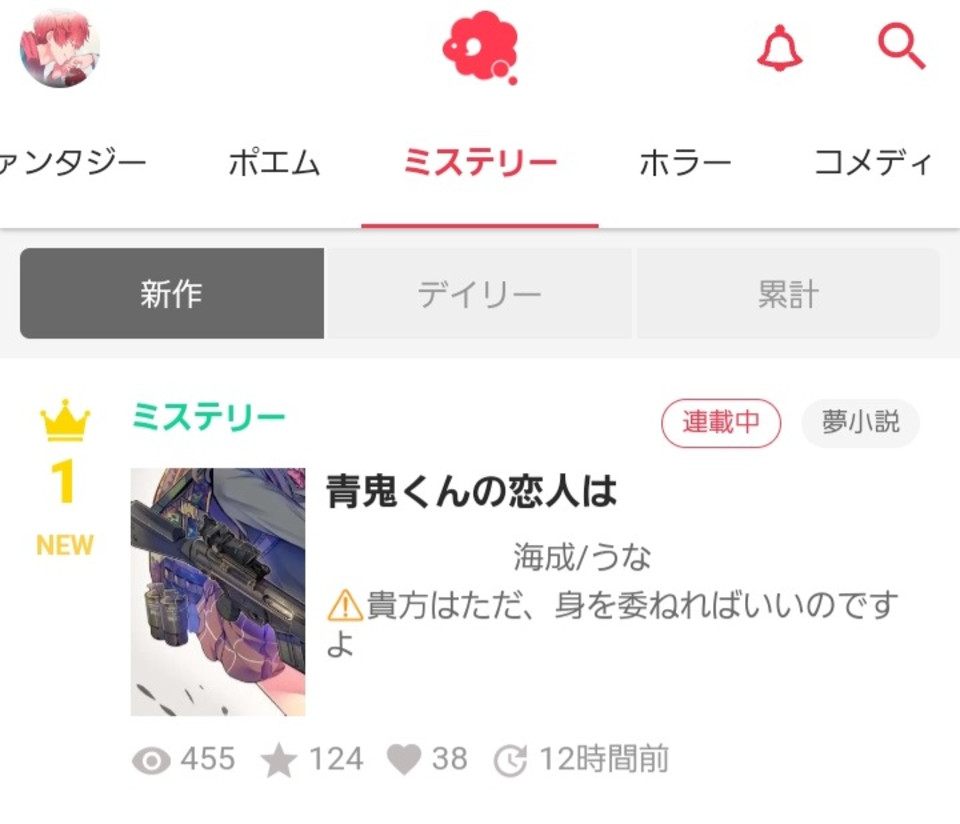Switch to the ポエム tab

tap(274, 162)
